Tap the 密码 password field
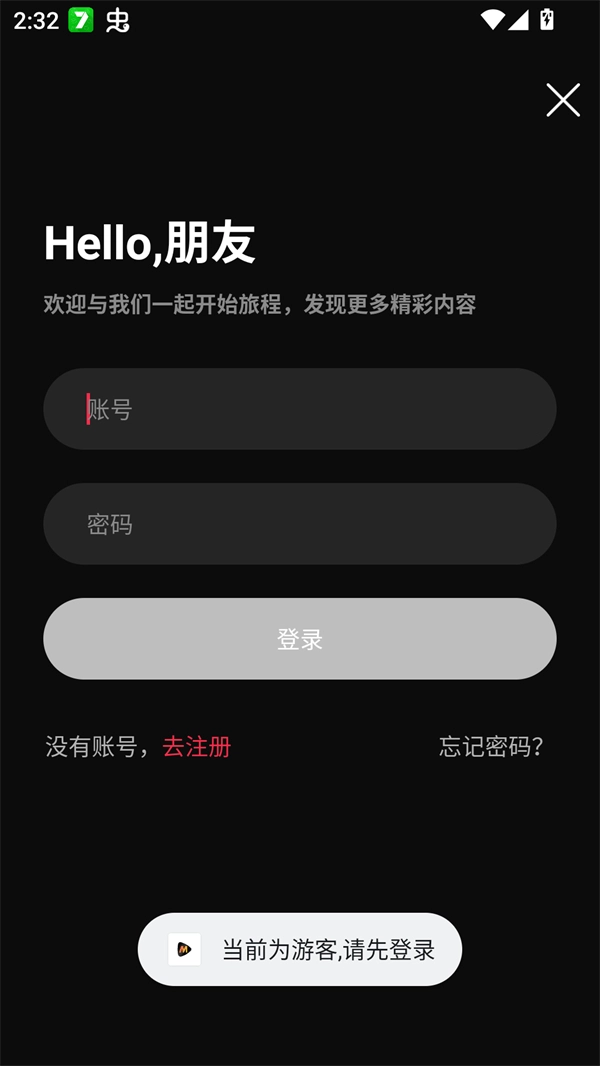The height and width of the screenshot is (1066, 600). point(300,524)
